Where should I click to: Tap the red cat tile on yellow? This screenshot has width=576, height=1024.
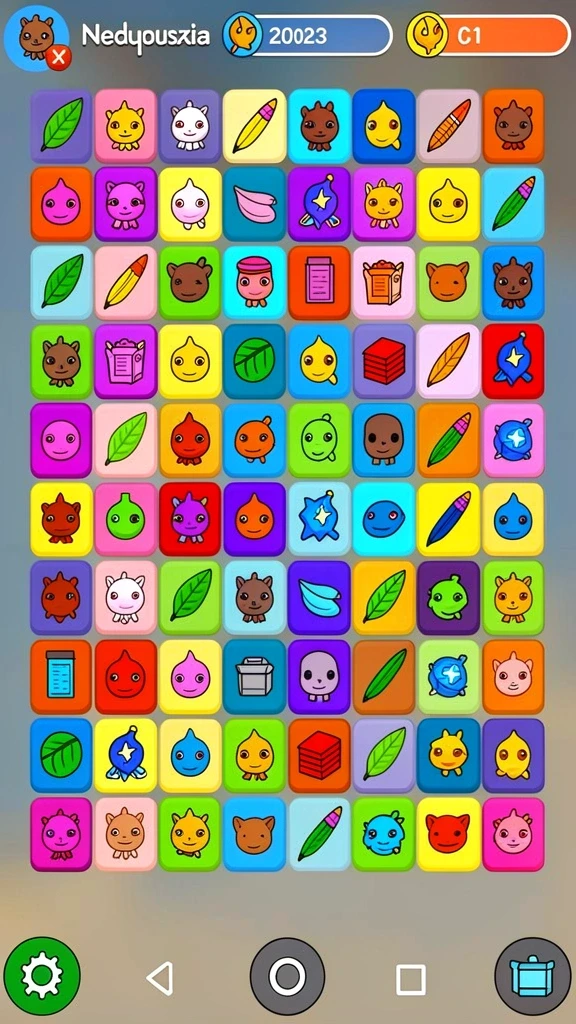tap(448, 834)
